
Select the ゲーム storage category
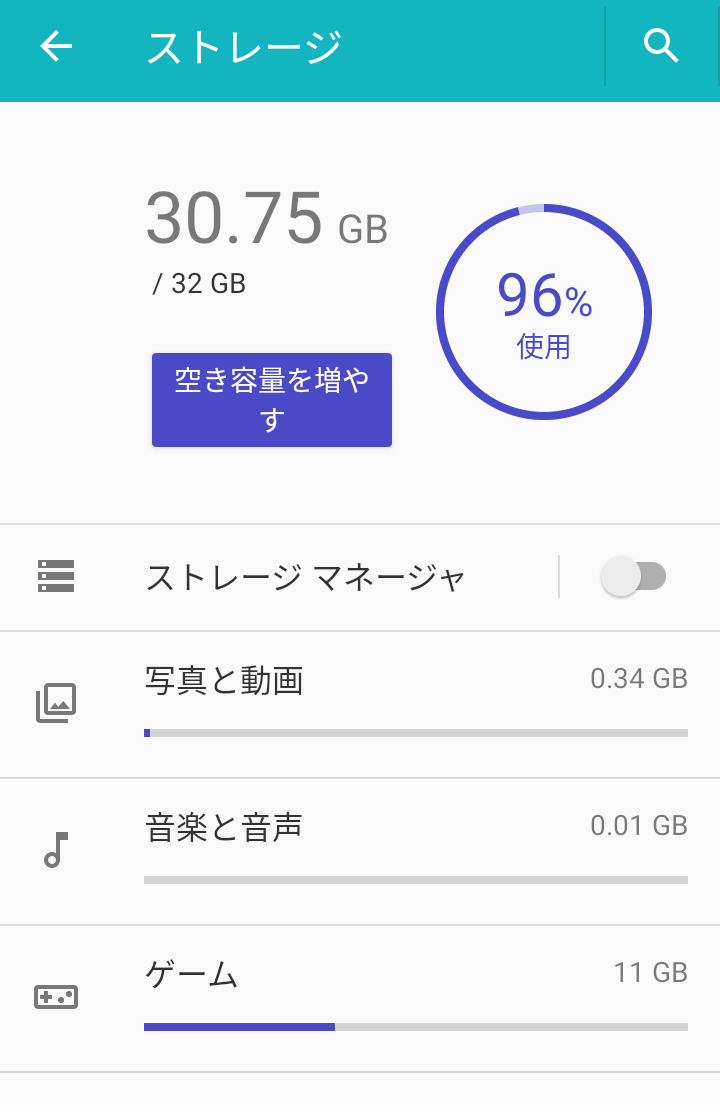pyautogui.click(x=360, y=998)
